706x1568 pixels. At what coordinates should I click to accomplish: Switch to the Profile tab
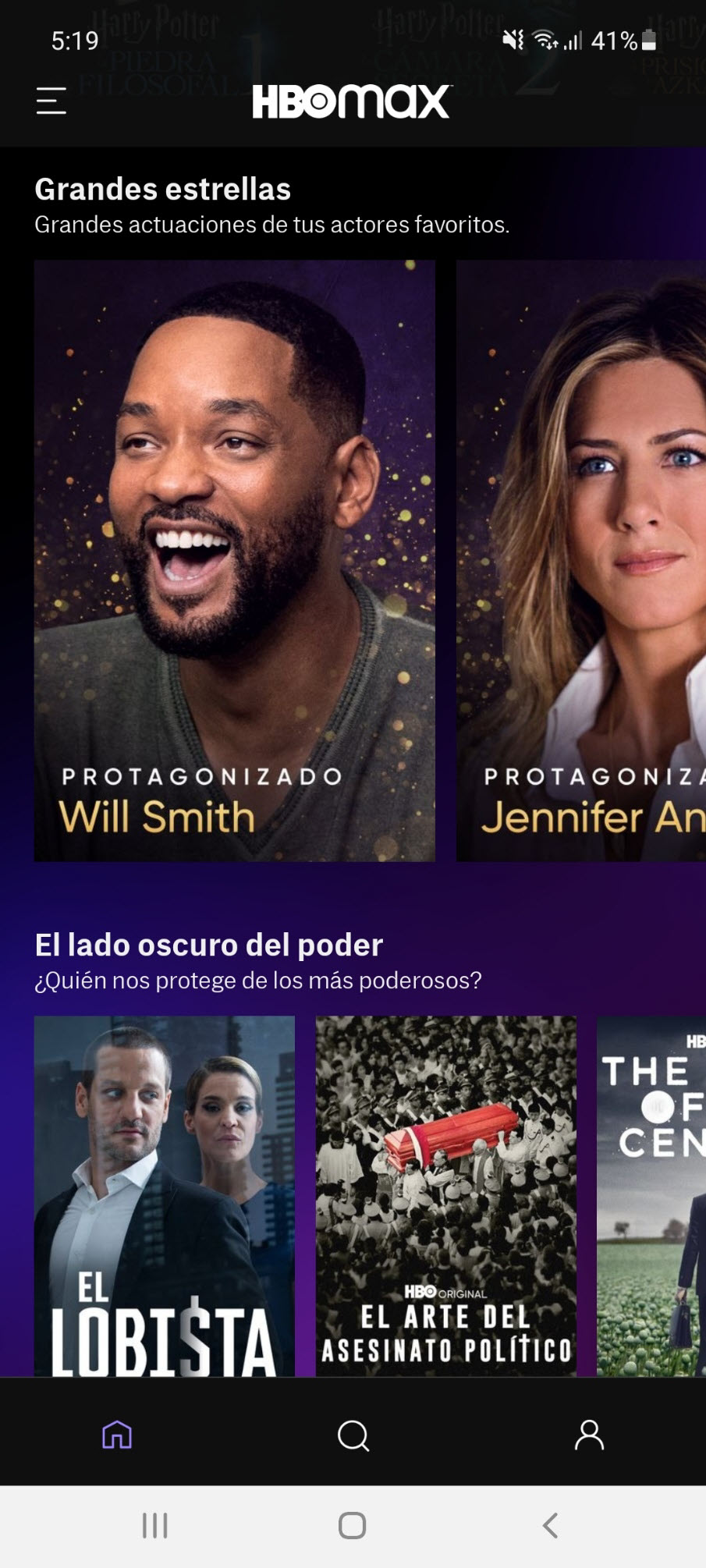coord(589,1434)
